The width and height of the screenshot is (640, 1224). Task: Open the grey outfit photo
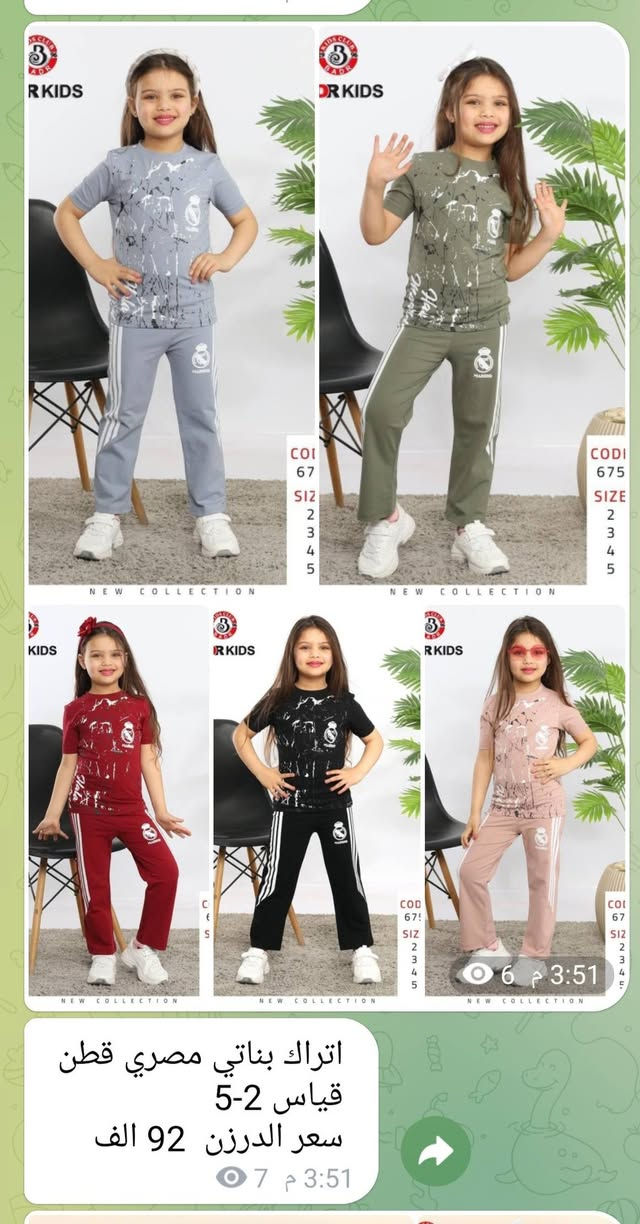[170, 310]
